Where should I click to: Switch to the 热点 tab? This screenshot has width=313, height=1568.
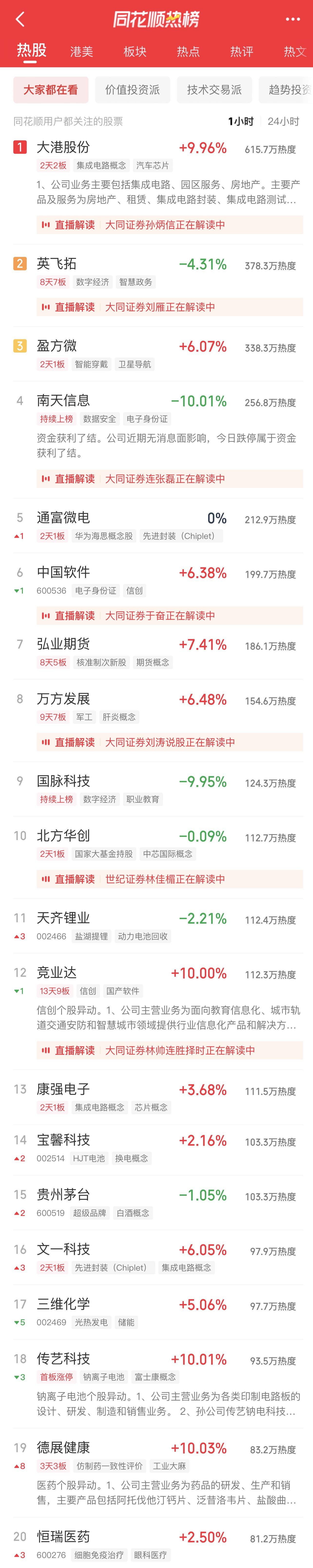click(188, 52)
